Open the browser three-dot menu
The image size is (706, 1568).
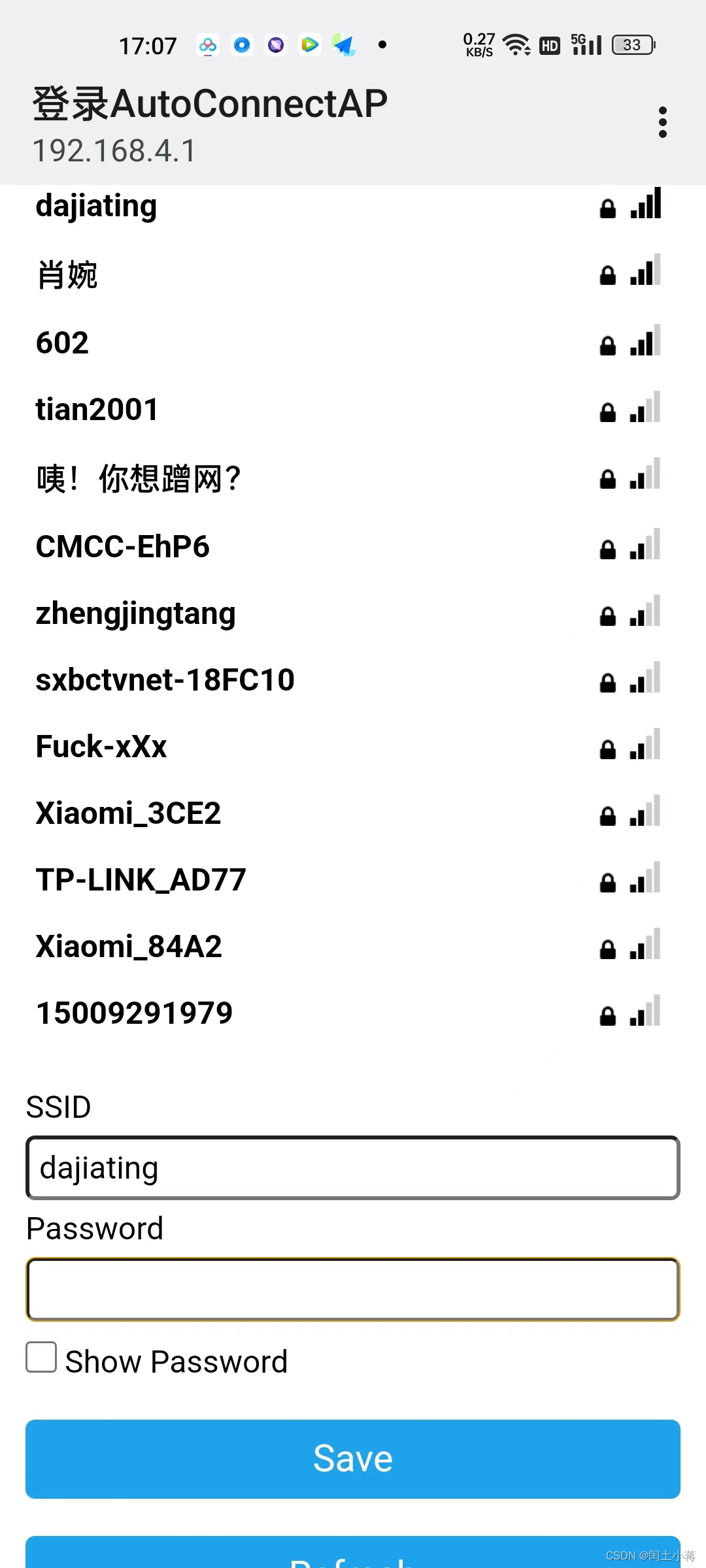click(x=662, y=122)
